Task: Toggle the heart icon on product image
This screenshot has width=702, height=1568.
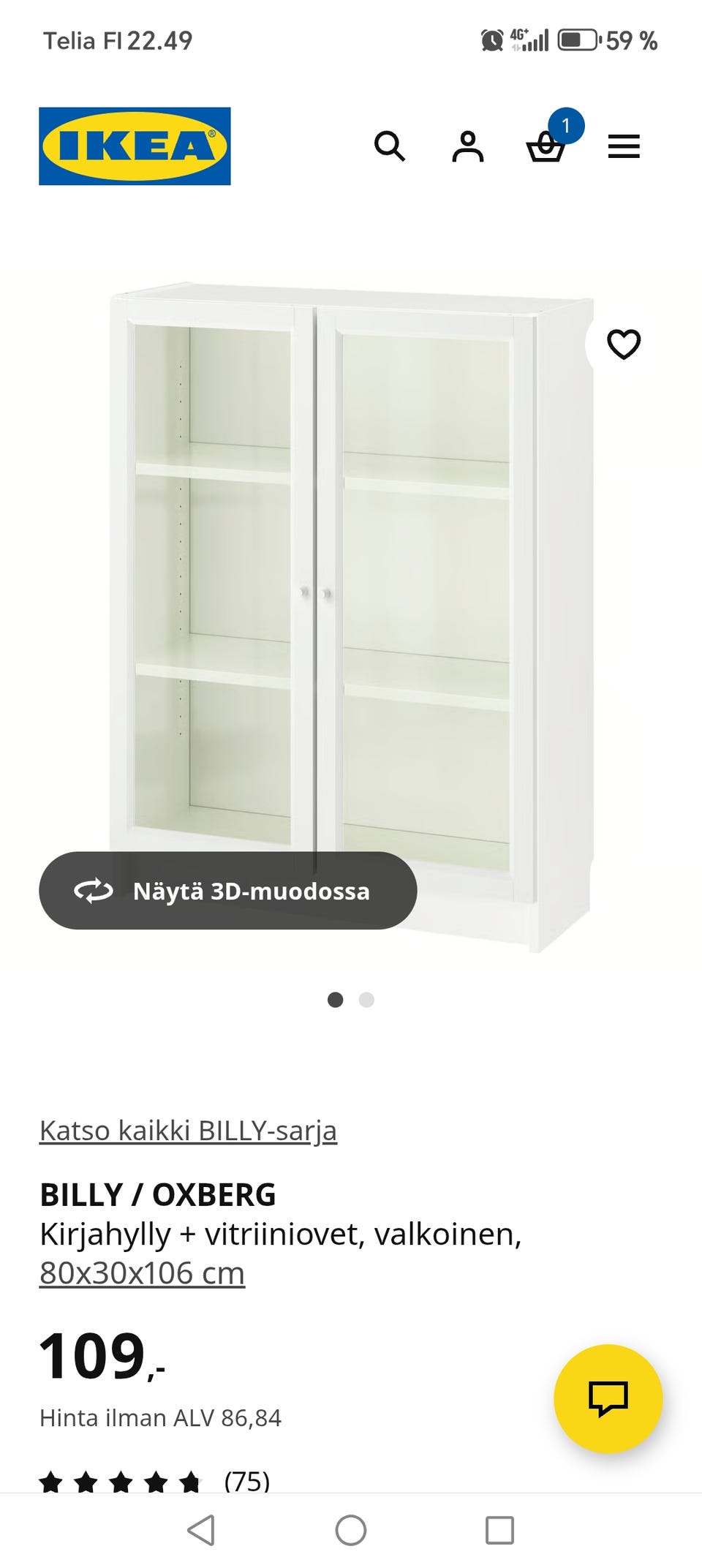Action: tap(625, 343)
